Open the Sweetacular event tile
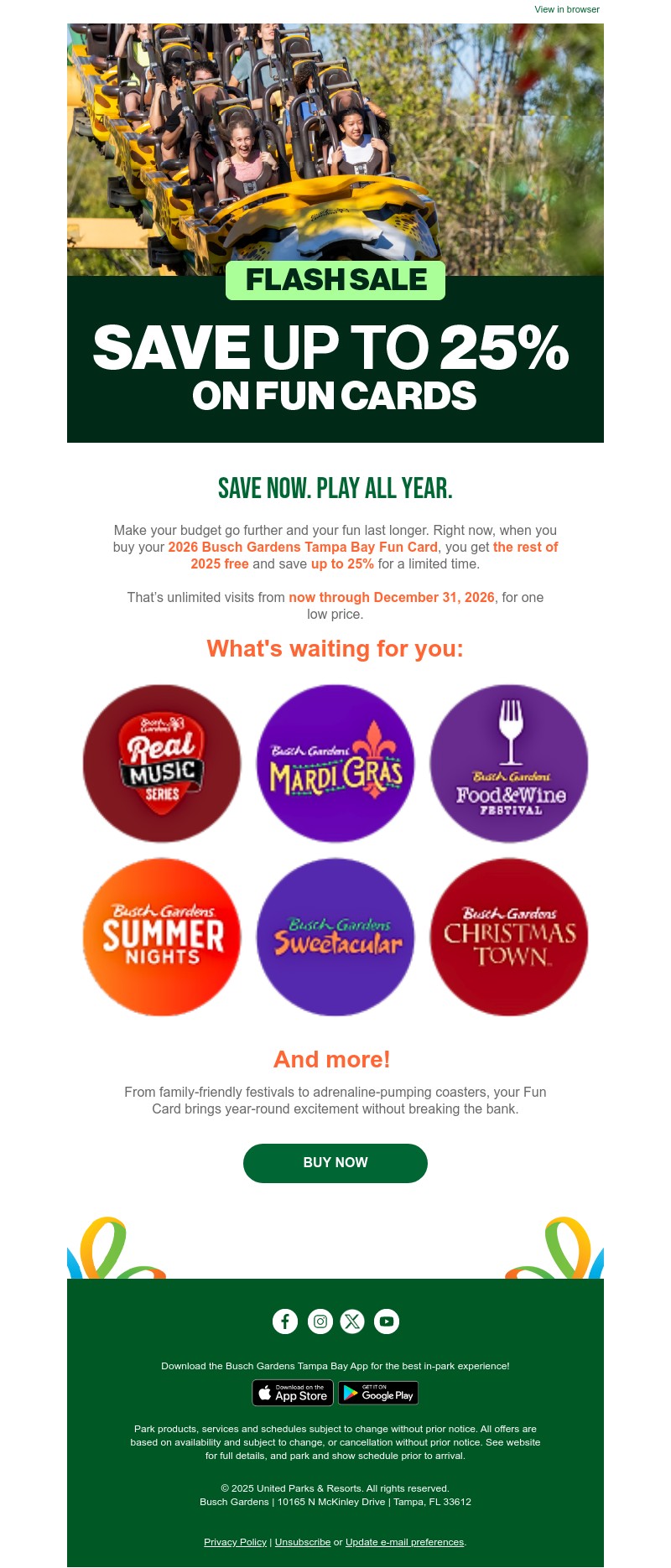The width and height of the screenshot is (671, 1568). tap(335, 937)
